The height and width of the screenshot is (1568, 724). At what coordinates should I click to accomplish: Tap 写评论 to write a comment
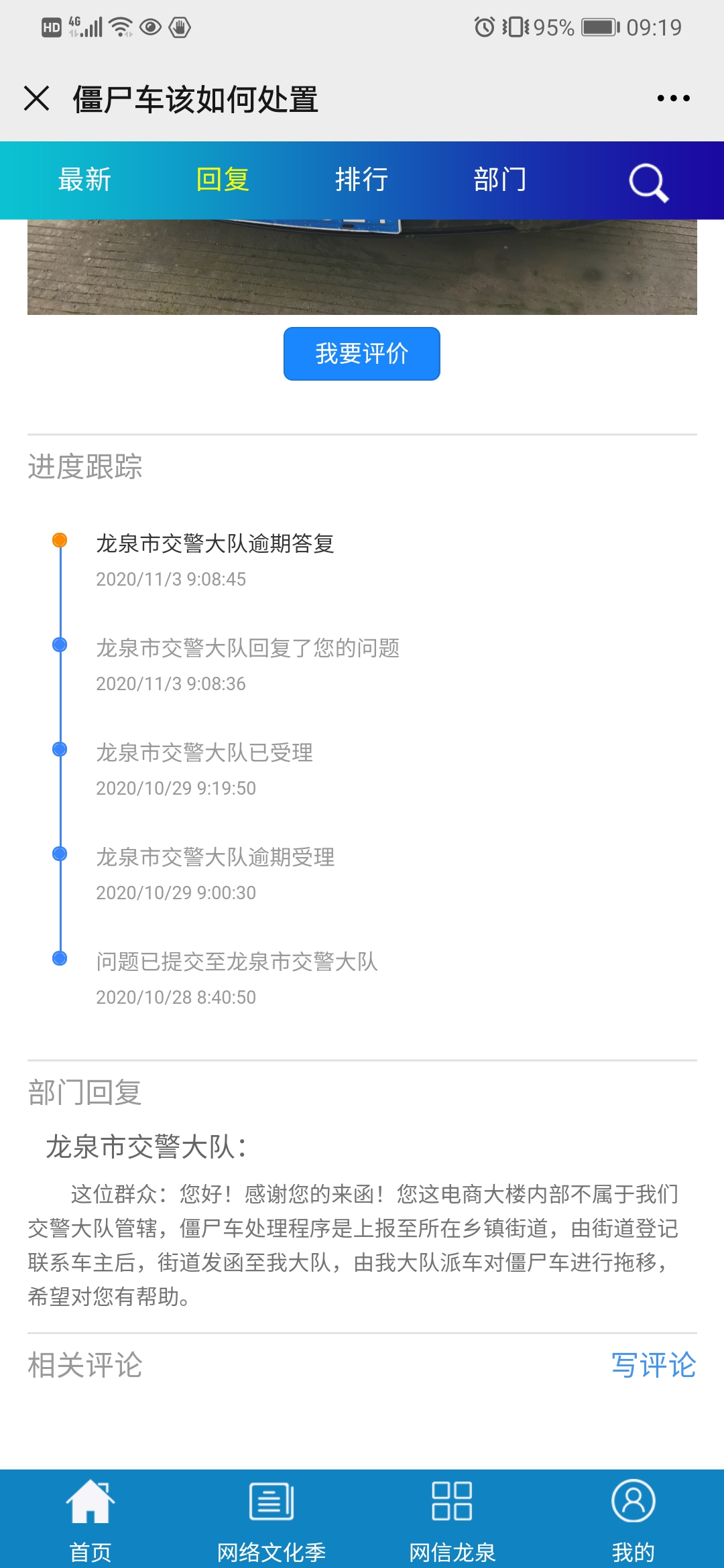click(653, 1365)
